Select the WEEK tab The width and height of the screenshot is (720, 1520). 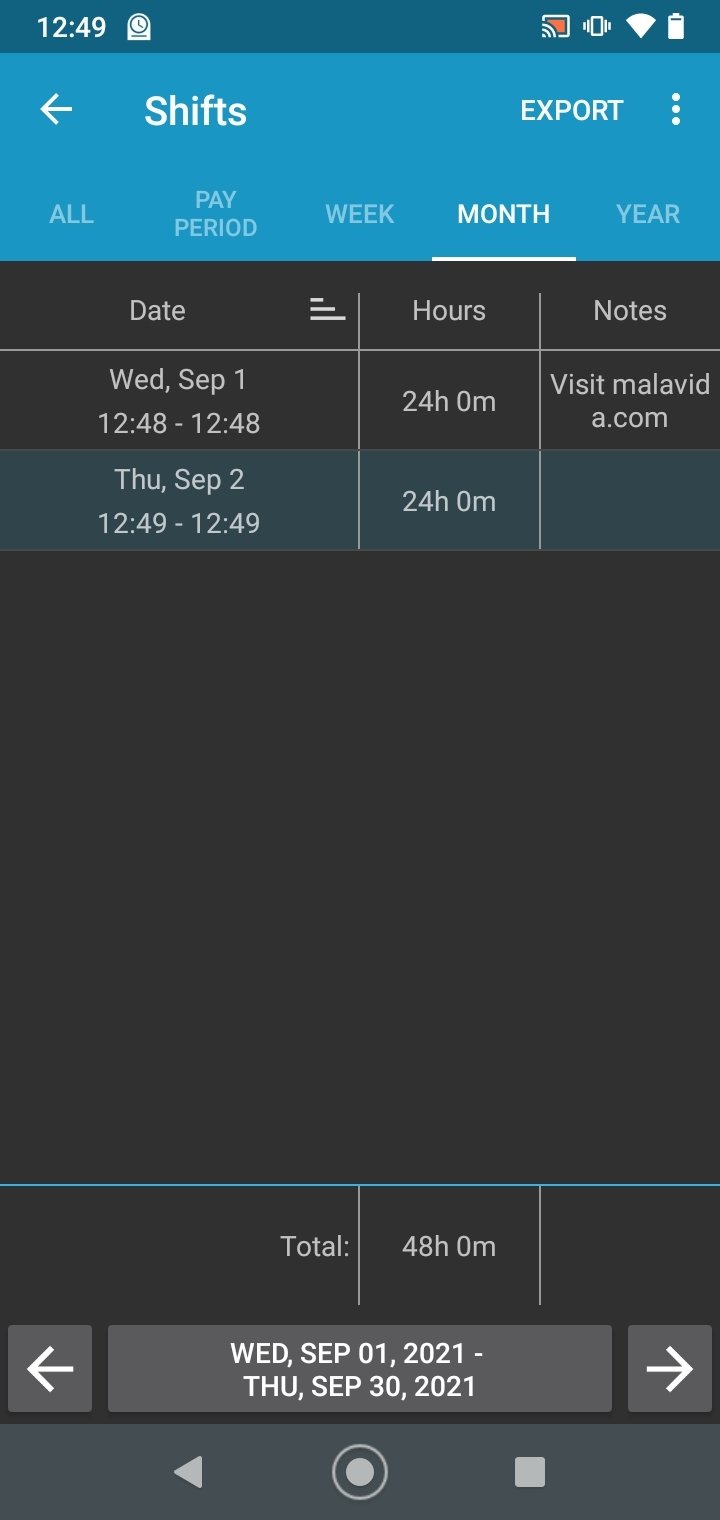tap(360, 214)
